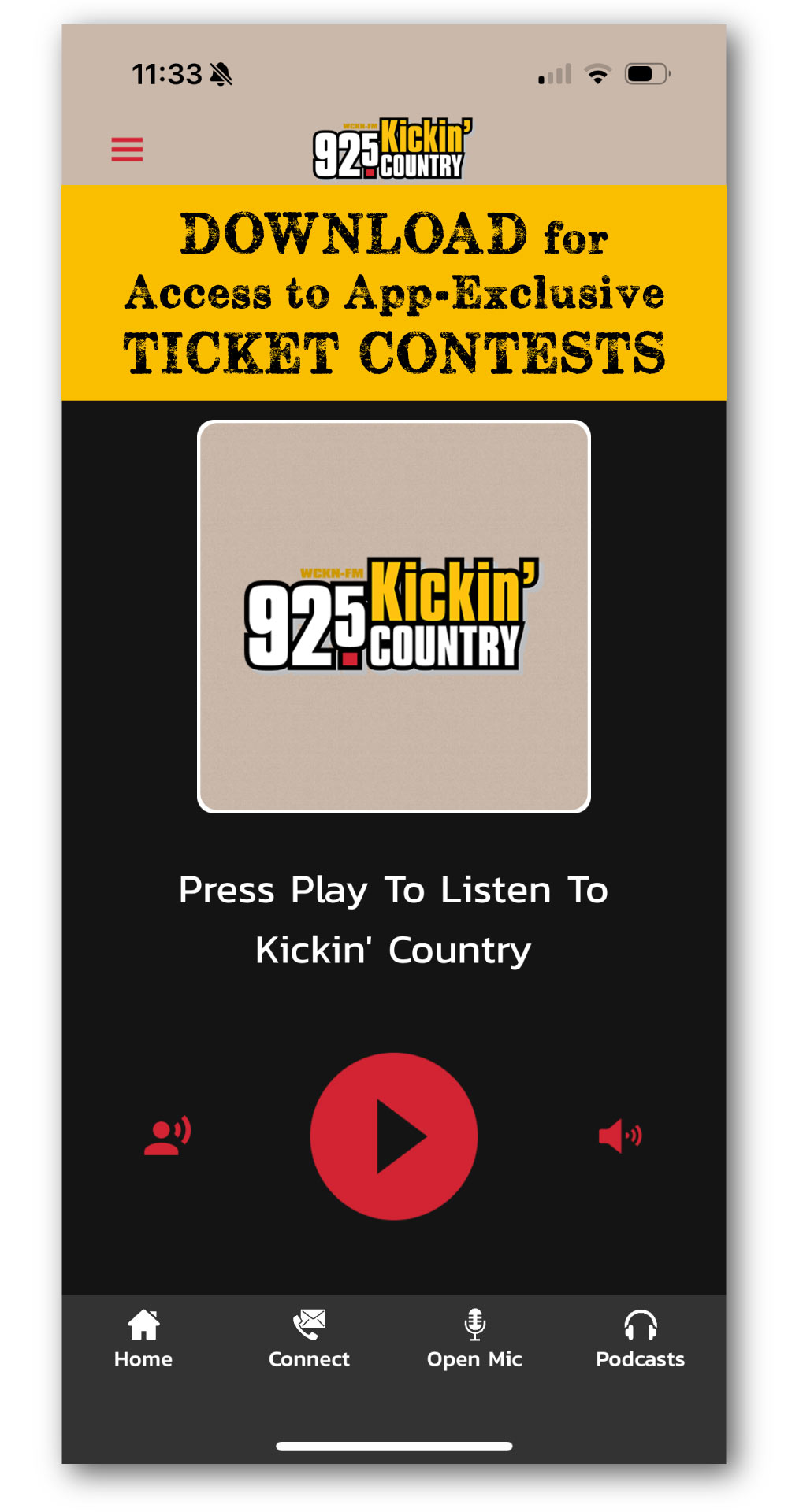Start playing the Kickin' Country stream
The height and width of the screenshot is (1512, 788).
click(394, 1136)
